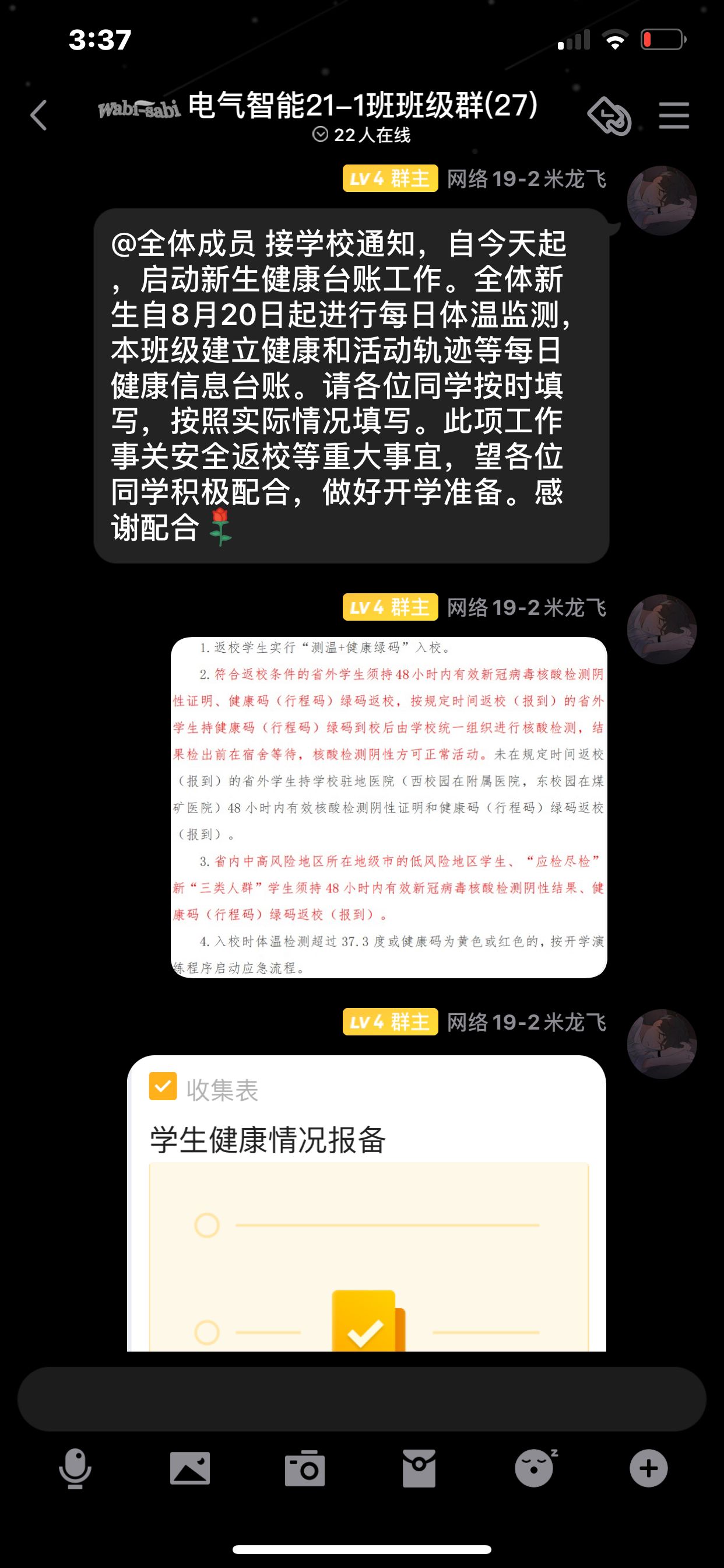Go back from the class group chat
The image size is (724, 1568).
click(39, 115)
